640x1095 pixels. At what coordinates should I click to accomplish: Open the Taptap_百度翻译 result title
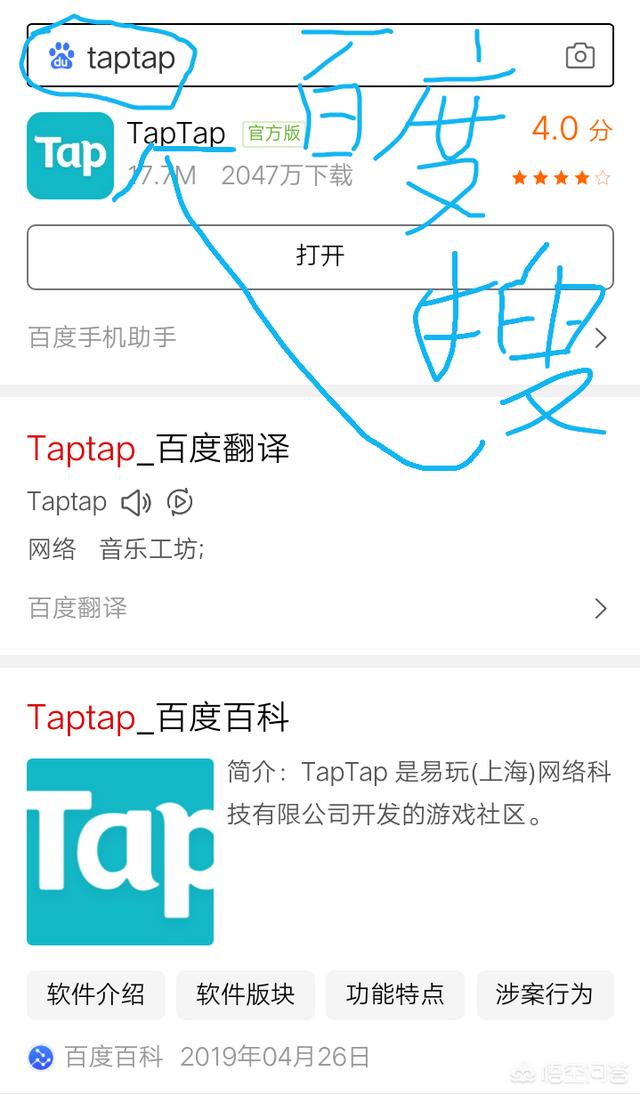pyautogui.click(x=158, y=448)
